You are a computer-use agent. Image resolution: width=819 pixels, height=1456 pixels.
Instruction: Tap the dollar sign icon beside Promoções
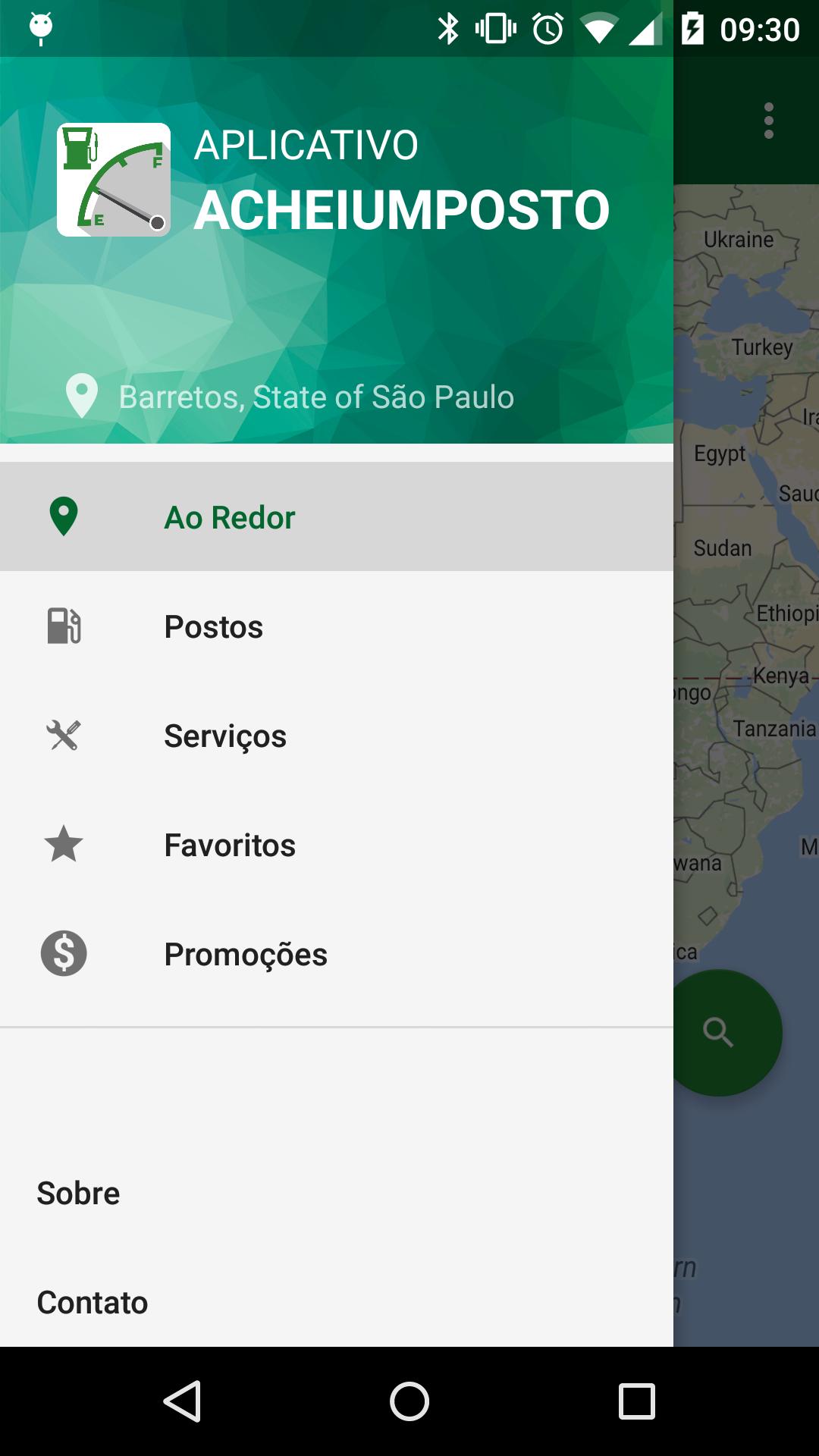pyautogui.click(x=64, y=954)
